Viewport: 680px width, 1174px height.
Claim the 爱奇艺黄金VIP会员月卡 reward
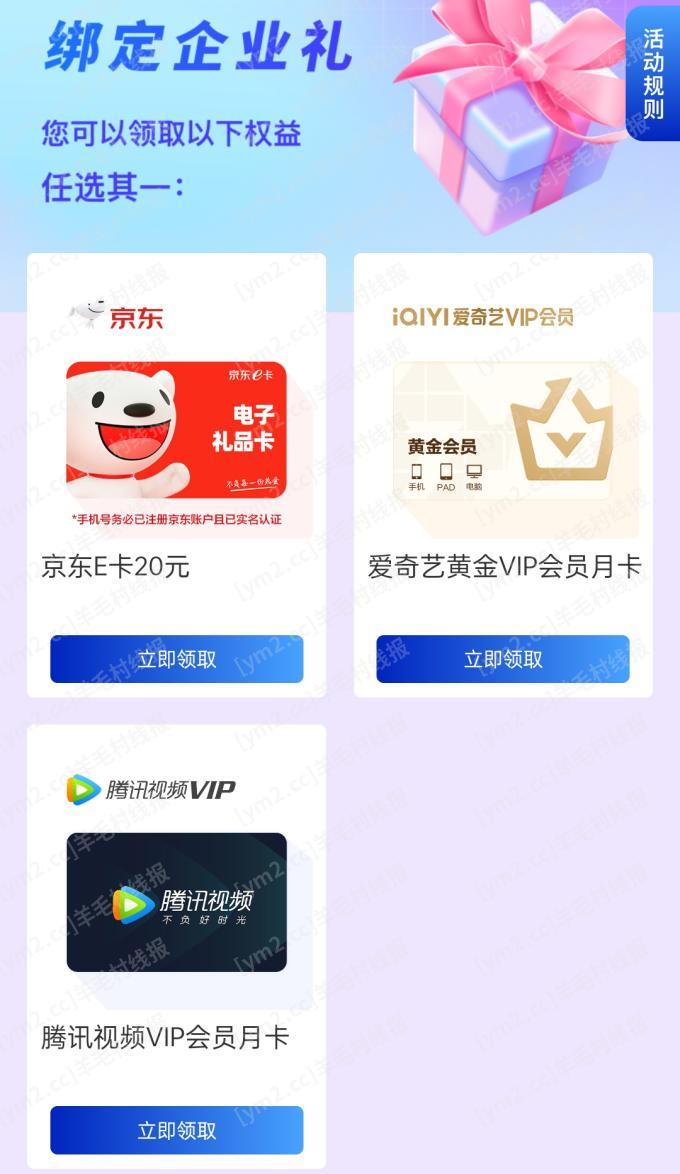(503, 659)
